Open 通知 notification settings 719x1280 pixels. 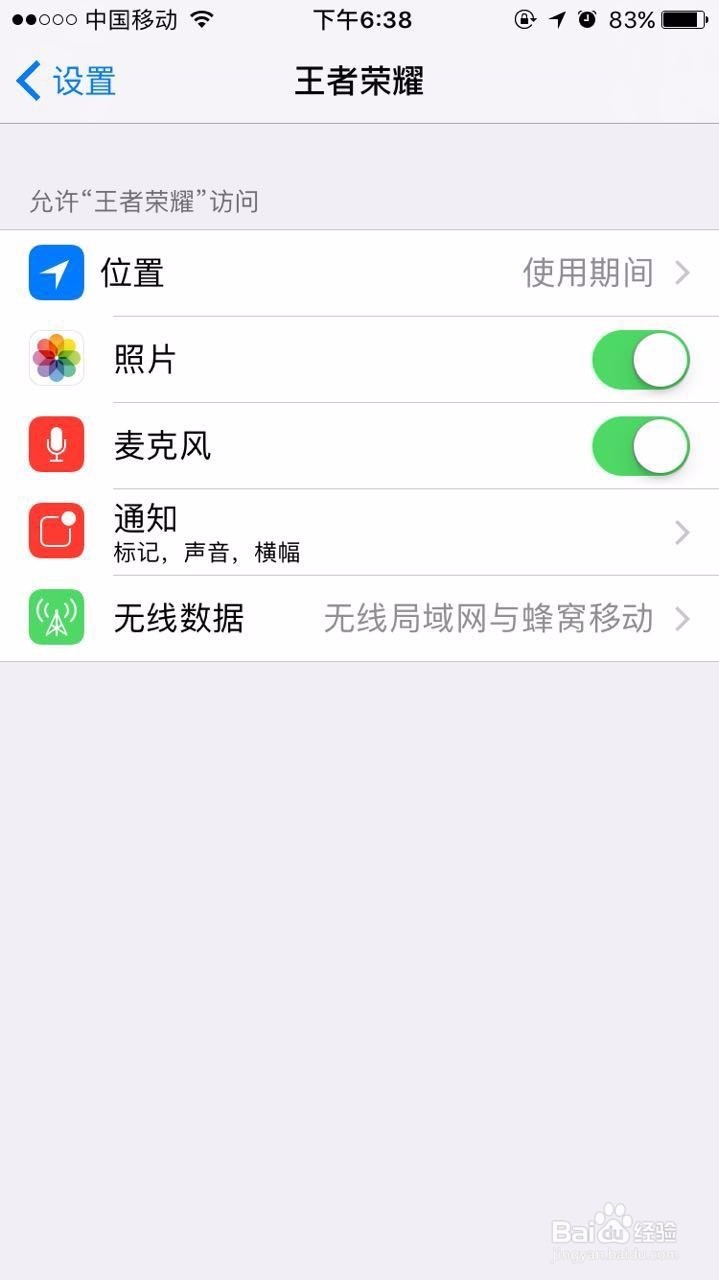(x=359, y=532)
